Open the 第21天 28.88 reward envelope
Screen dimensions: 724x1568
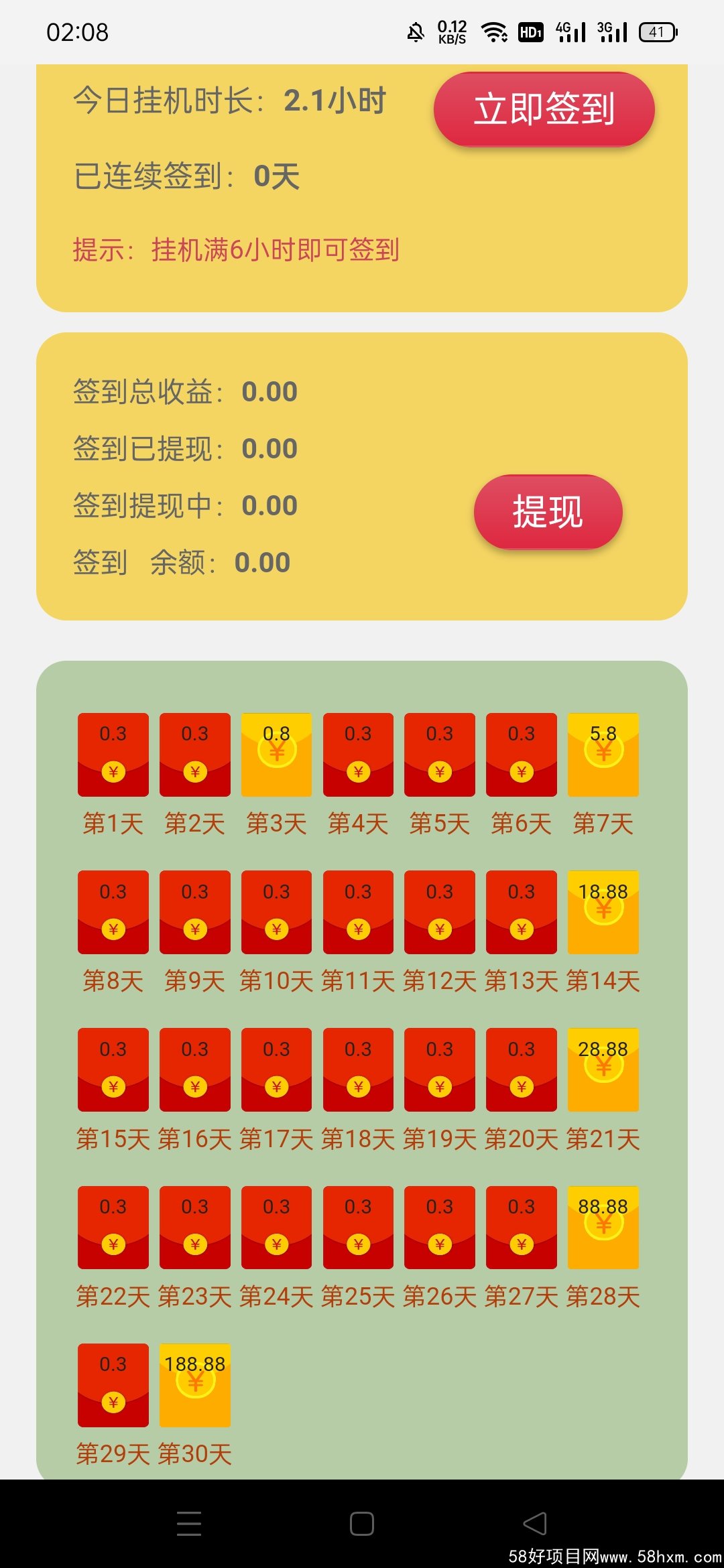[603, 1069]
